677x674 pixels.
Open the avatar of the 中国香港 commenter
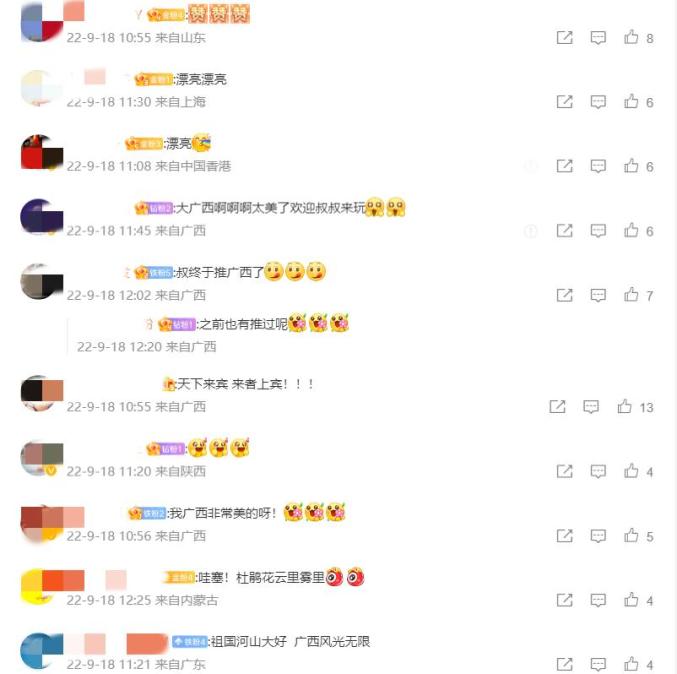(x=42, y=152)
